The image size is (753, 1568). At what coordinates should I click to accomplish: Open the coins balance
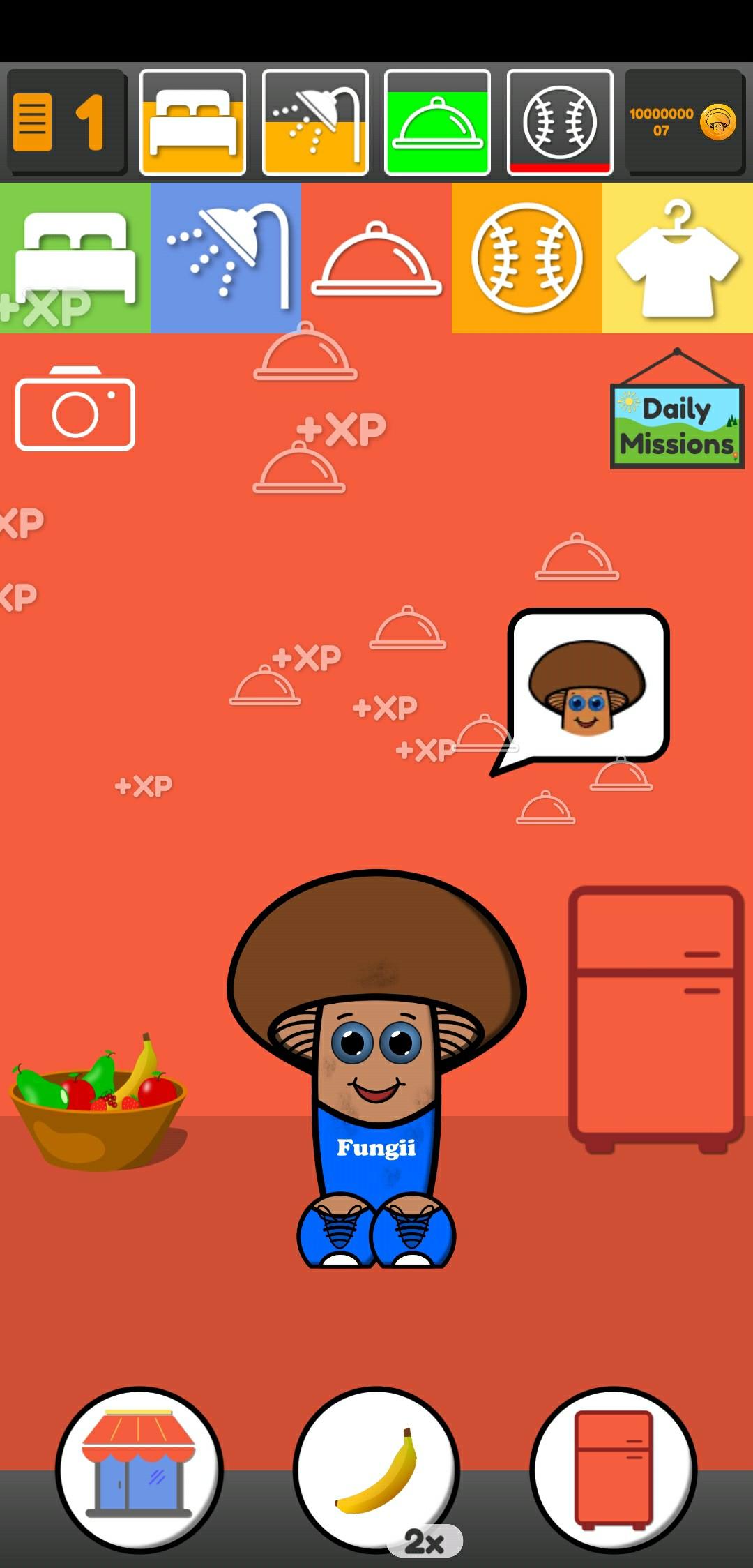coord(684,123)
